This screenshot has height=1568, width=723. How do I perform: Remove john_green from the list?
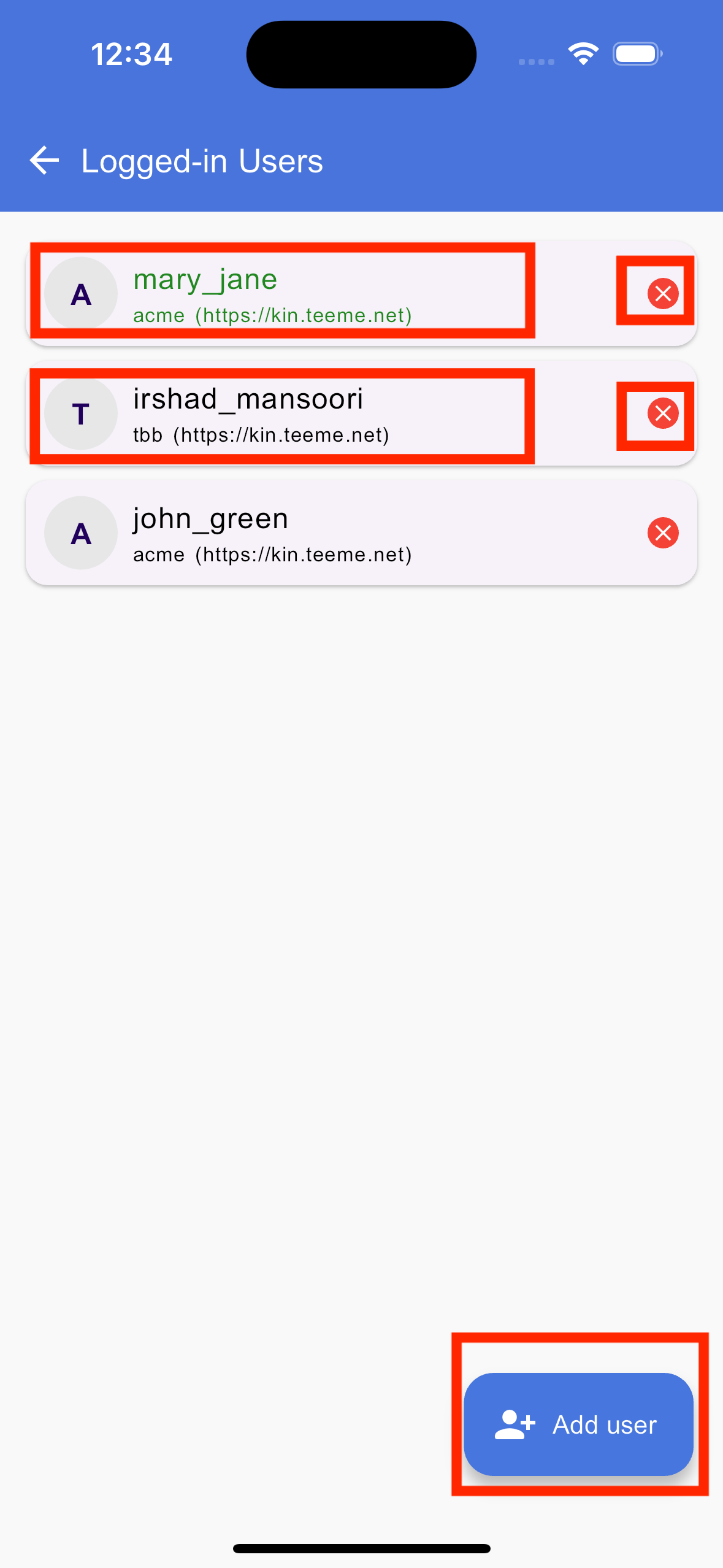point(663,532)
